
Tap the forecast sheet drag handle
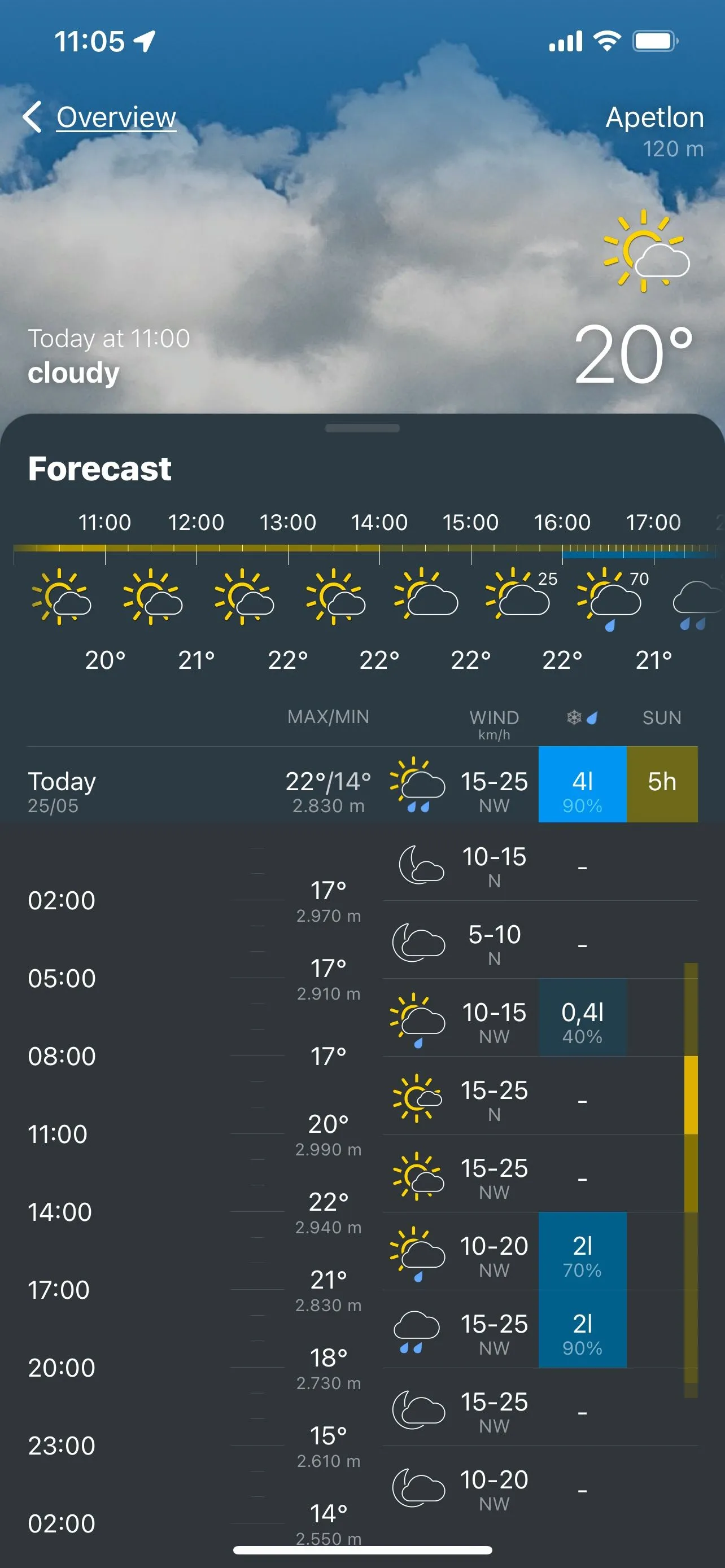coord(362,428)
